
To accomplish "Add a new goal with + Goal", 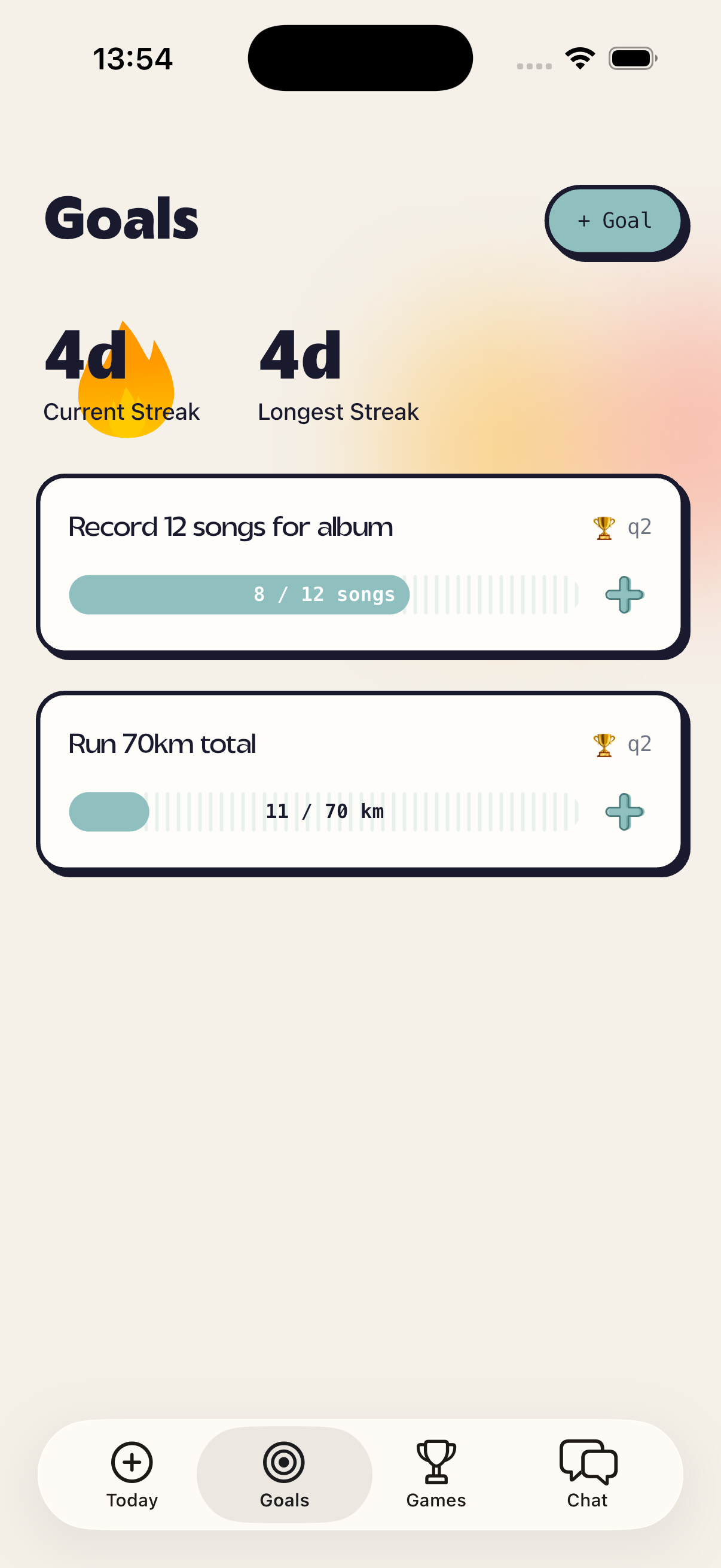I will point(615,220).
